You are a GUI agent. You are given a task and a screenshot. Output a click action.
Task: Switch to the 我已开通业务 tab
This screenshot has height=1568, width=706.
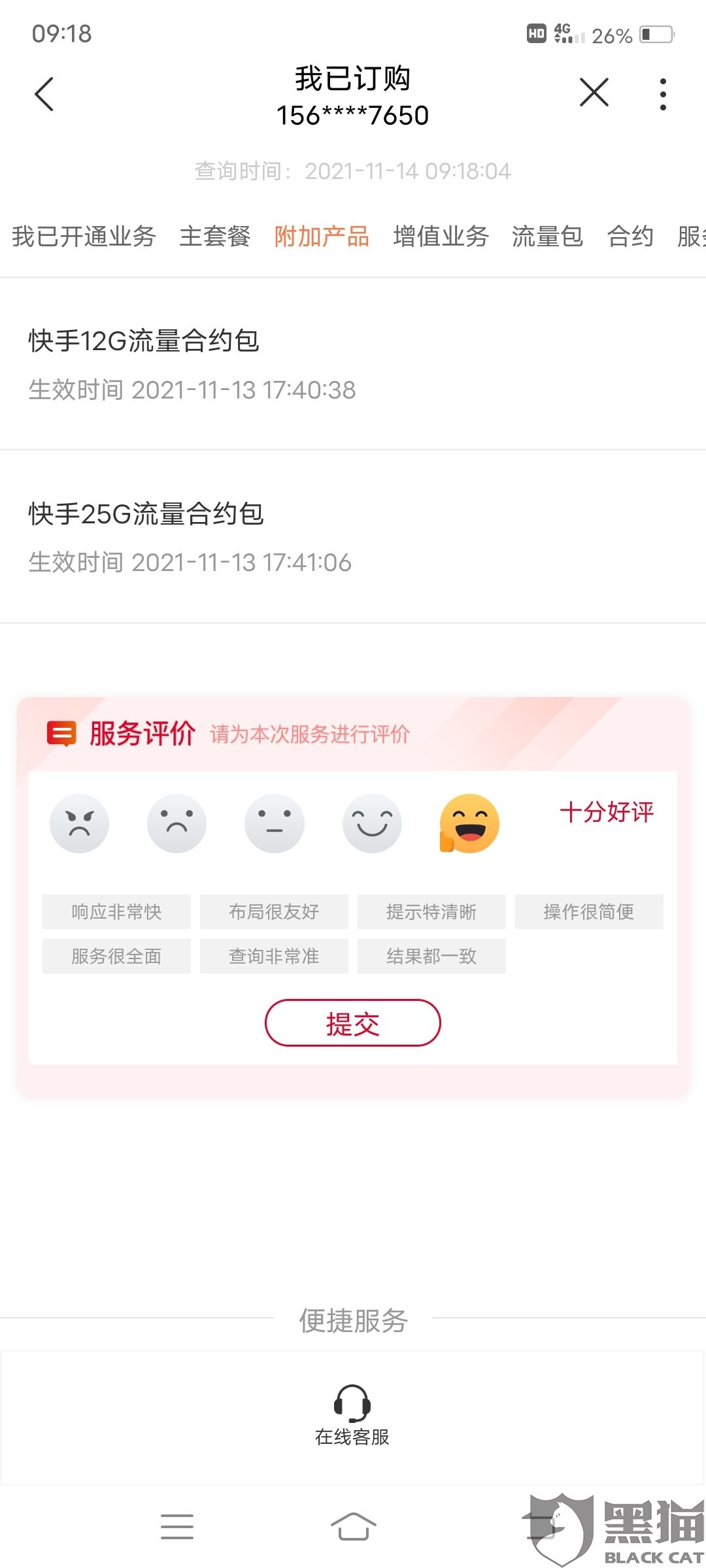84,236
